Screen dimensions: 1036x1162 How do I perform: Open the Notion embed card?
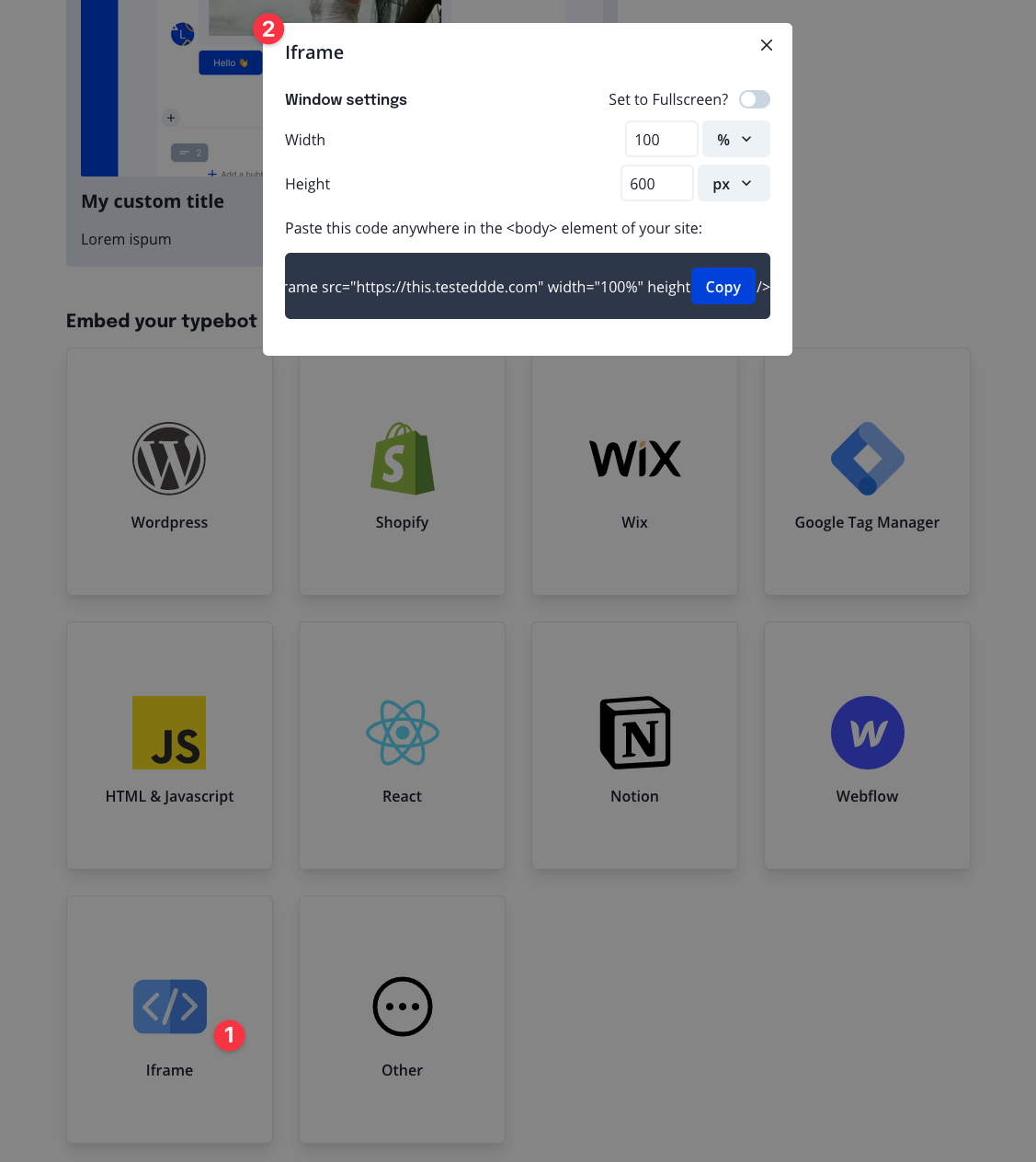pyautogui.click(x=634, y=746)
